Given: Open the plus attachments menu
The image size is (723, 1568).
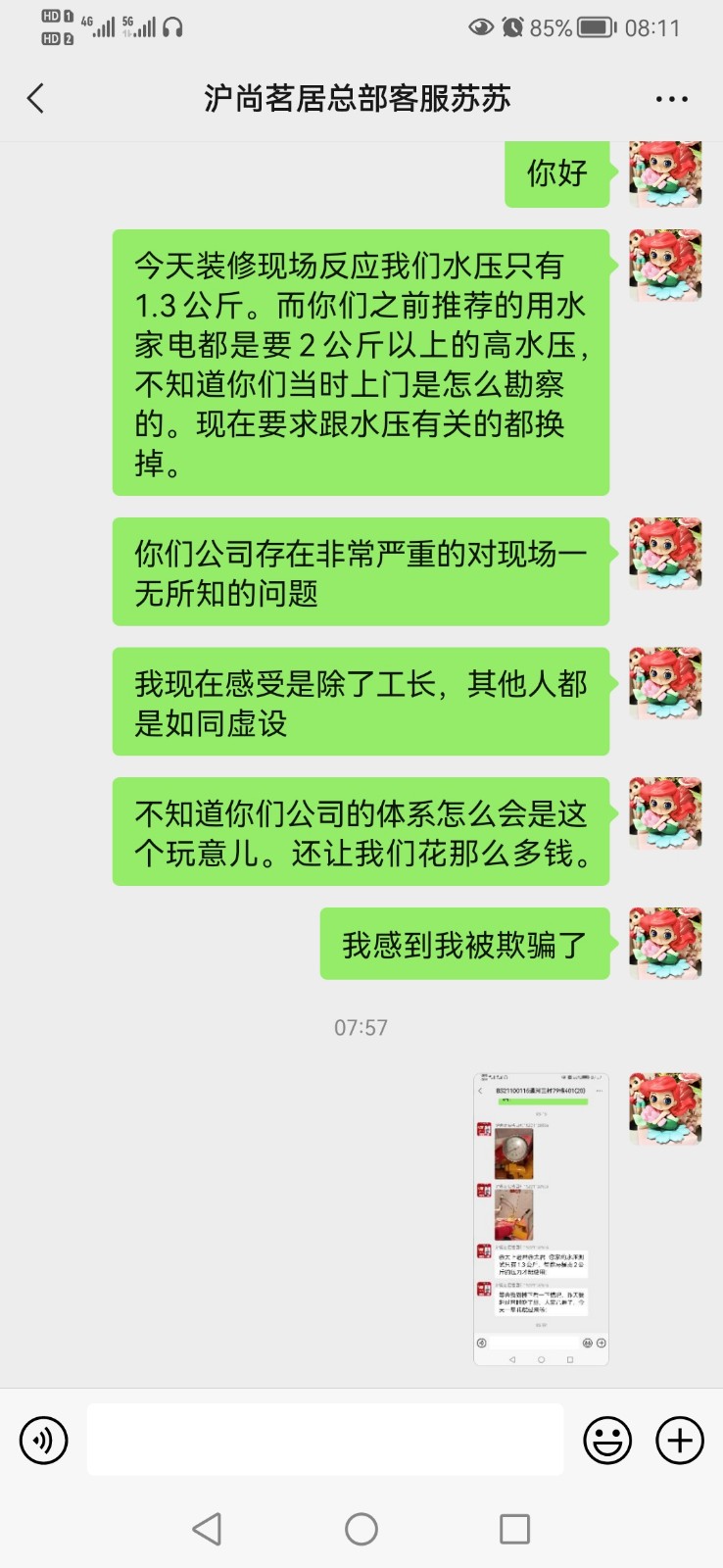Looking at the screenshot, I should point(680,1440).
